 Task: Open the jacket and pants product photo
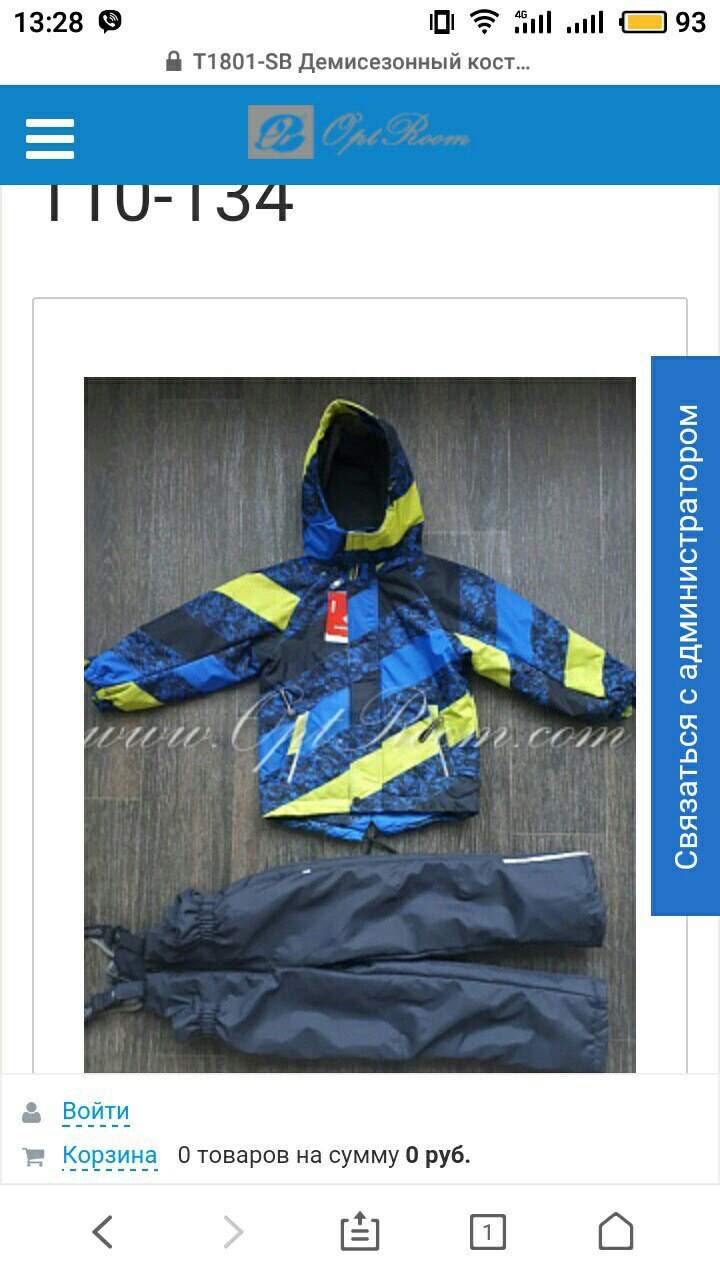click(x=360, y=724)
